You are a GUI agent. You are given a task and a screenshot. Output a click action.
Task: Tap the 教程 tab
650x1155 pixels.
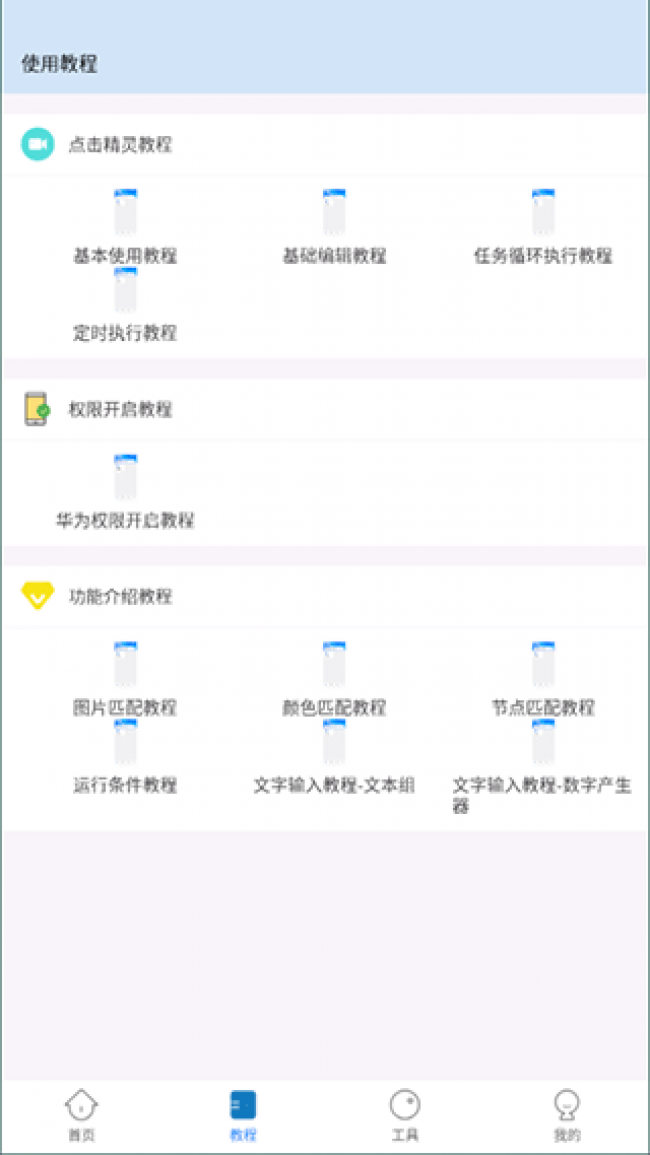click(x=243, y=1115)
